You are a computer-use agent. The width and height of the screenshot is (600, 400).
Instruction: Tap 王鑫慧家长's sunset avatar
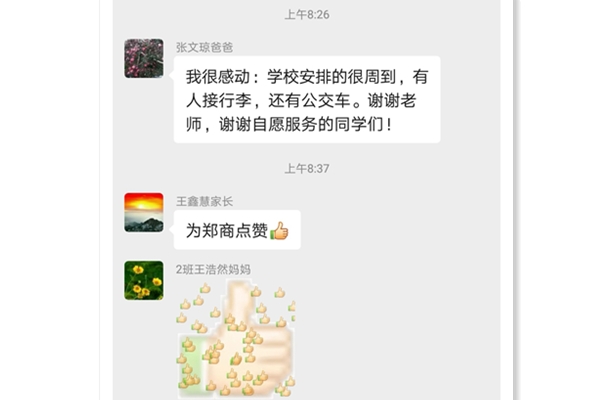pos(144,212)
